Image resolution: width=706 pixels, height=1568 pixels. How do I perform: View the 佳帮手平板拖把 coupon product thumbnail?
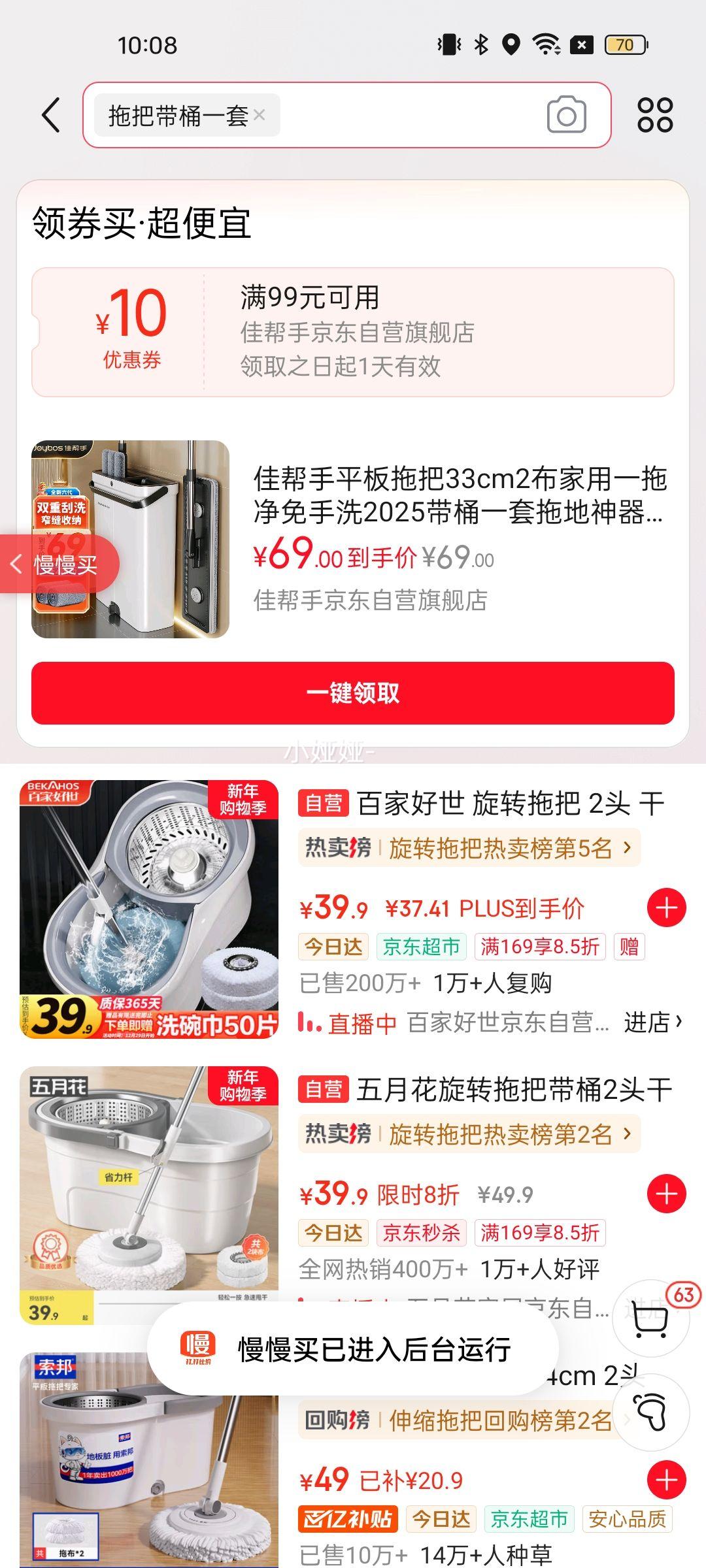[x=131, y=536]
